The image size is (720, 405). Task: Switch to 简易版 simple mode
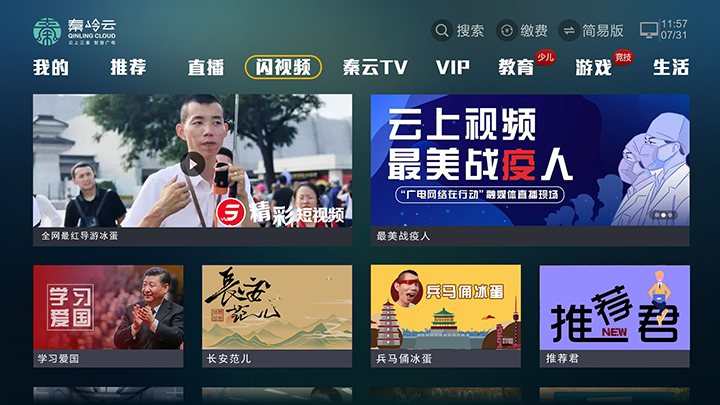click(592, 31)
